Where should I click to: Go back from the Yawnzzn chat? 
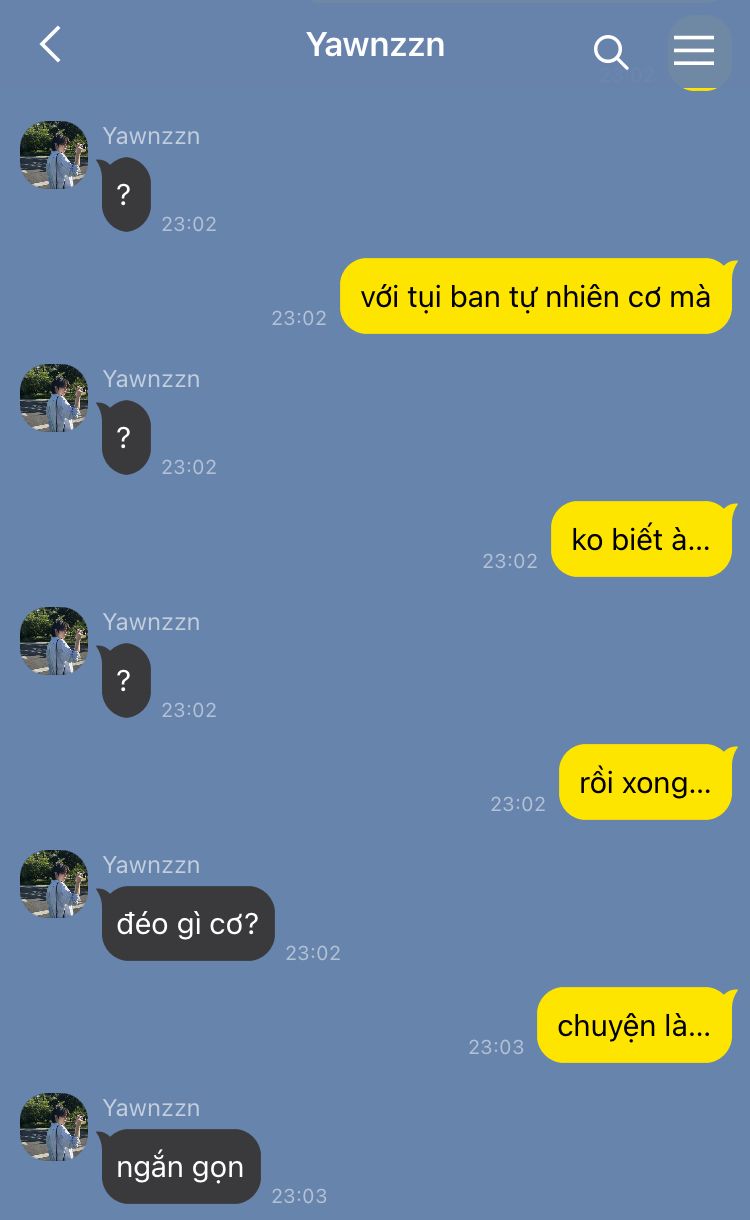[50, 45]
